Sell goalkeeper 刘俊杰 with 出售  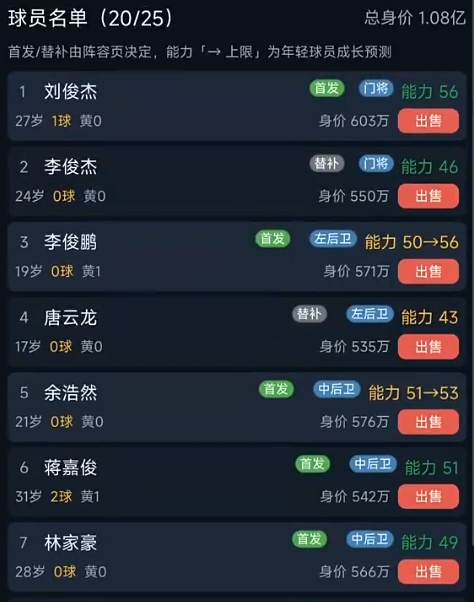428,121
